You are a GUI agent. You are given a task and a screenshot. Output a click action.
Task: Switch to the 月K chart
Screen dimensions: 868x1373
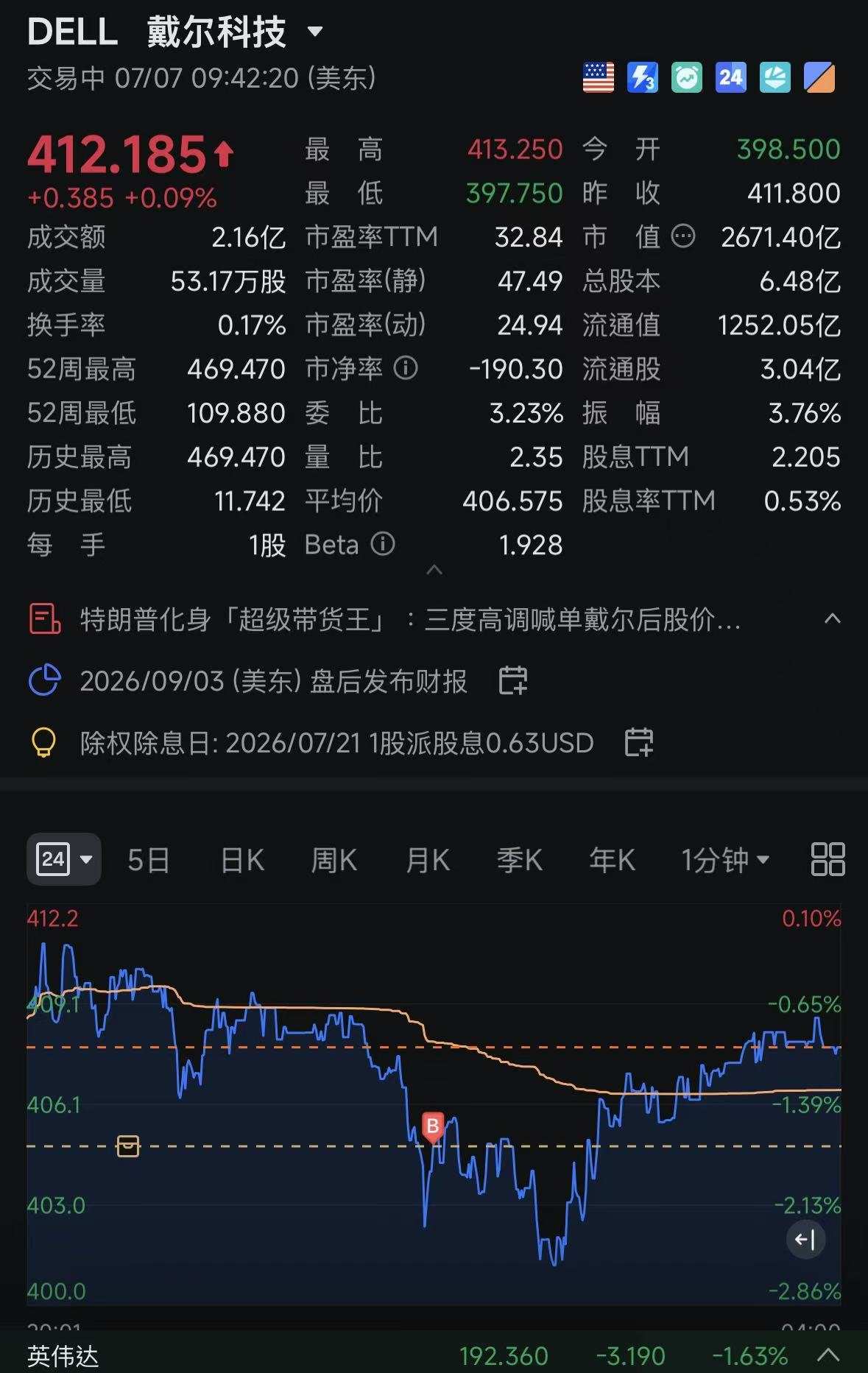point(428,860)
